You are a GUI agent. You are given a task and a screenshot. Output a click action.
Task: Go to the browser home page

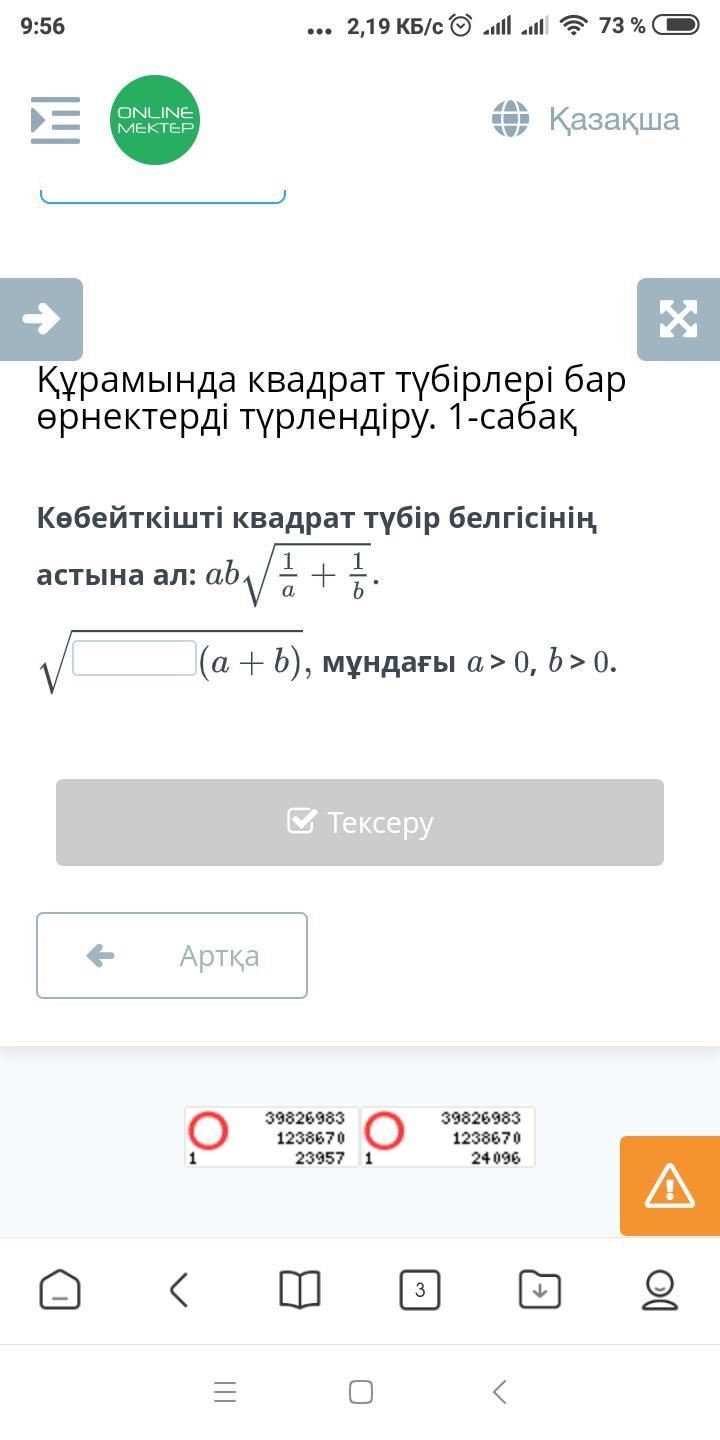click(60, 1289)
